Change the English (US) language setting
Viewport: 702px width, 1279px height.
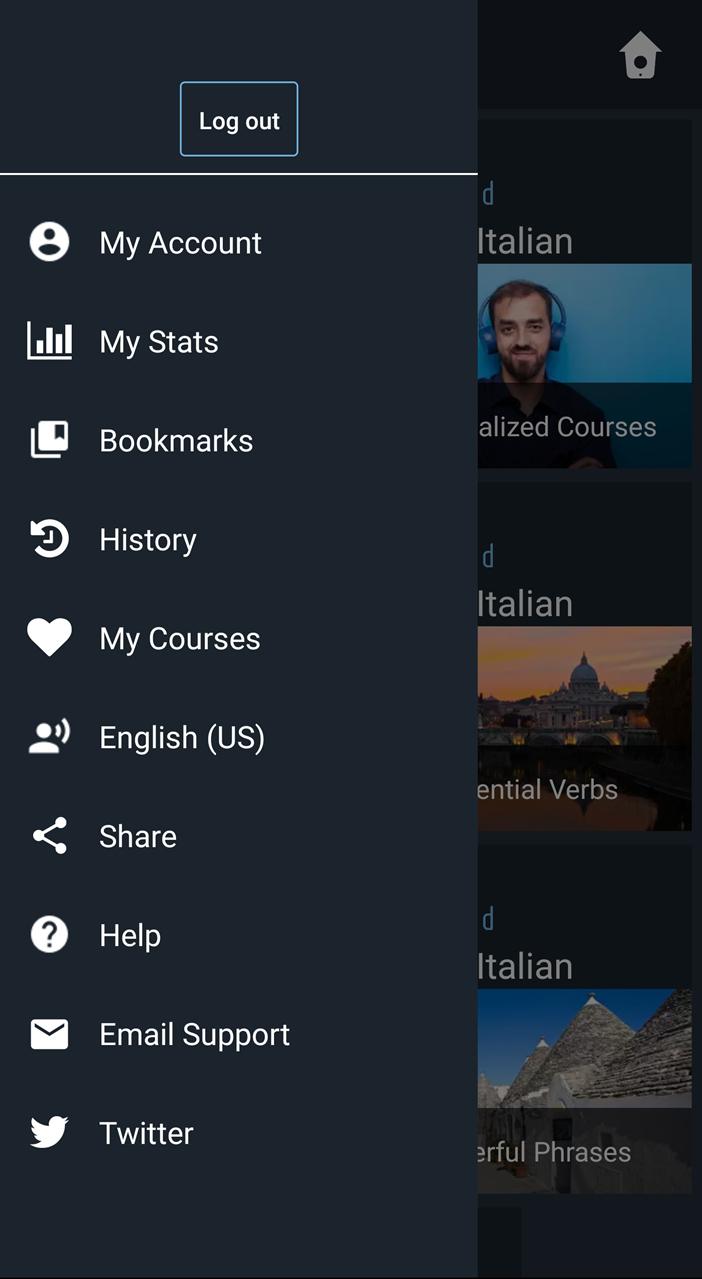coord(181,738)
